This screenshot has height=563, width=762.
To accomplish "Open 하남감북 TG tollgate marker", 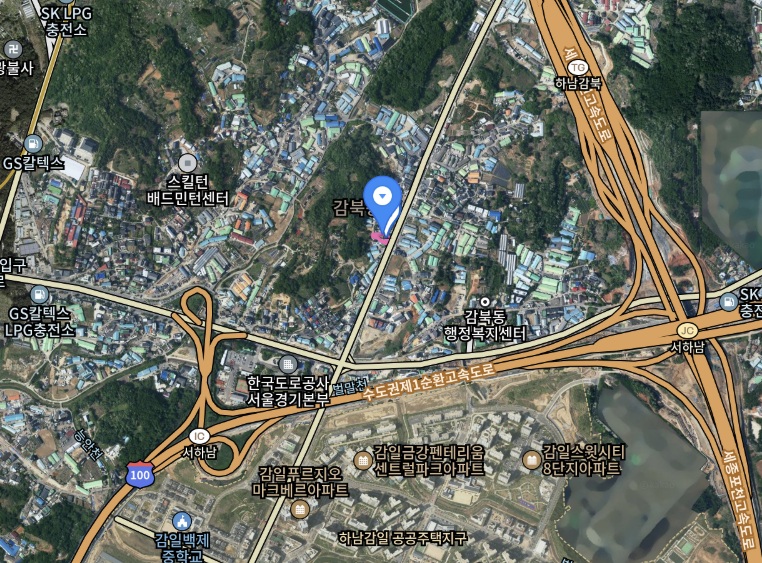I will click(577, 68).
